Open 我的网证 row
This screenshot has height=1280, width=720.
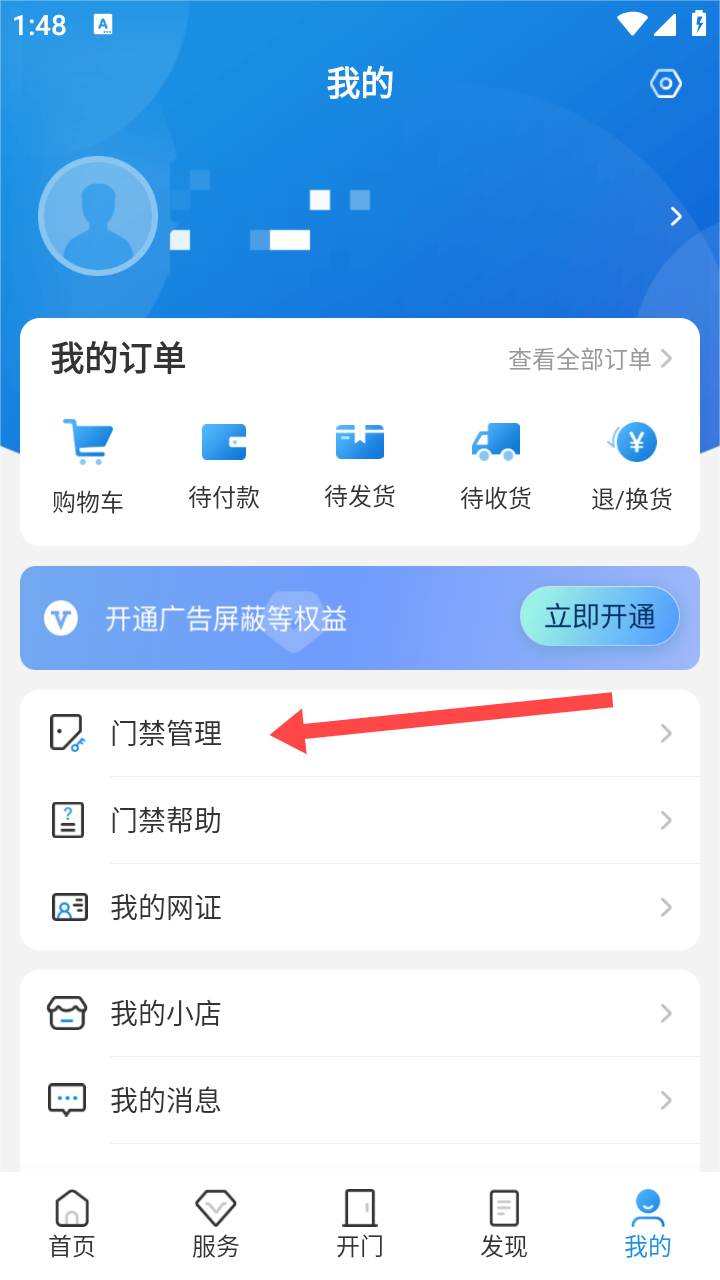pyautogui.click(x=360, y=908)
